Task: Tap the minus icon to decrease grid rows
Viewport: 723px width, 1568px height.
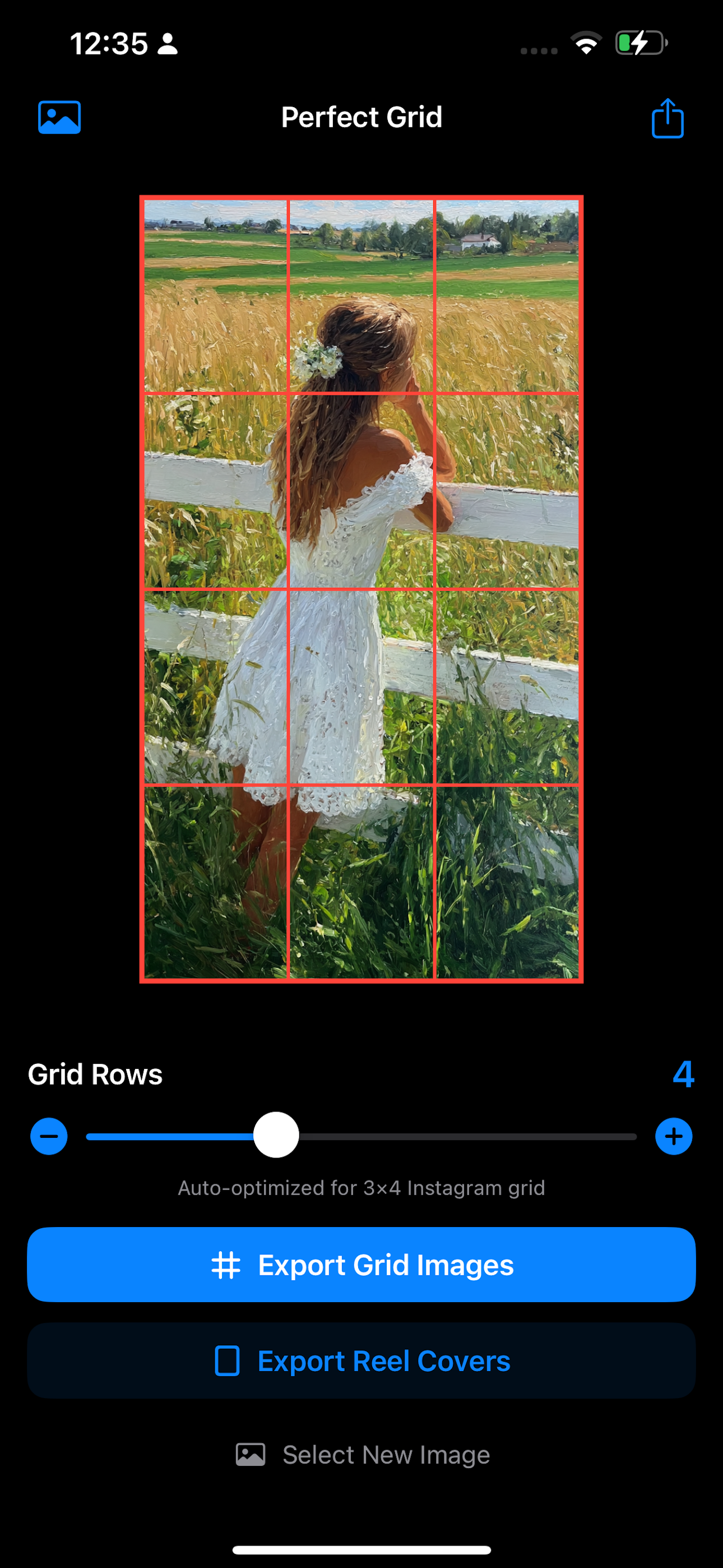Action: (48, 1136)
